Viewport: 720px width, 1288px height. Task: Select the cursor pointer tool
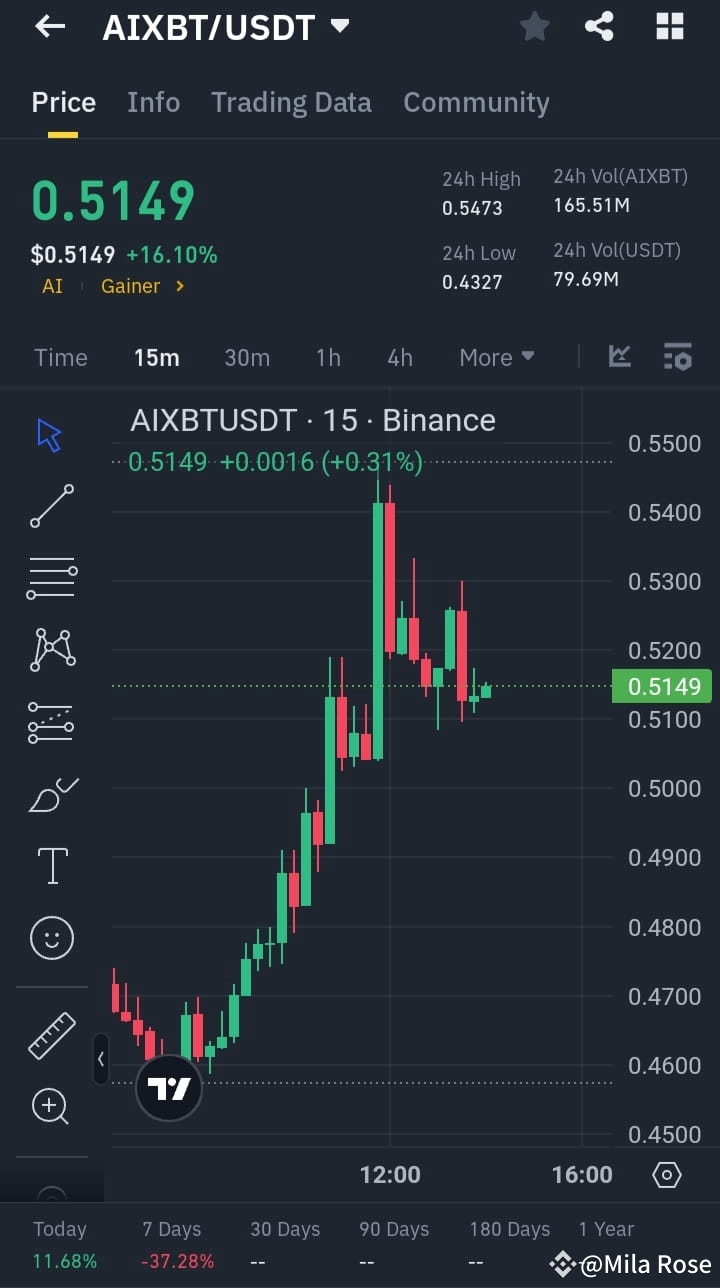click(x=51, y=434)
